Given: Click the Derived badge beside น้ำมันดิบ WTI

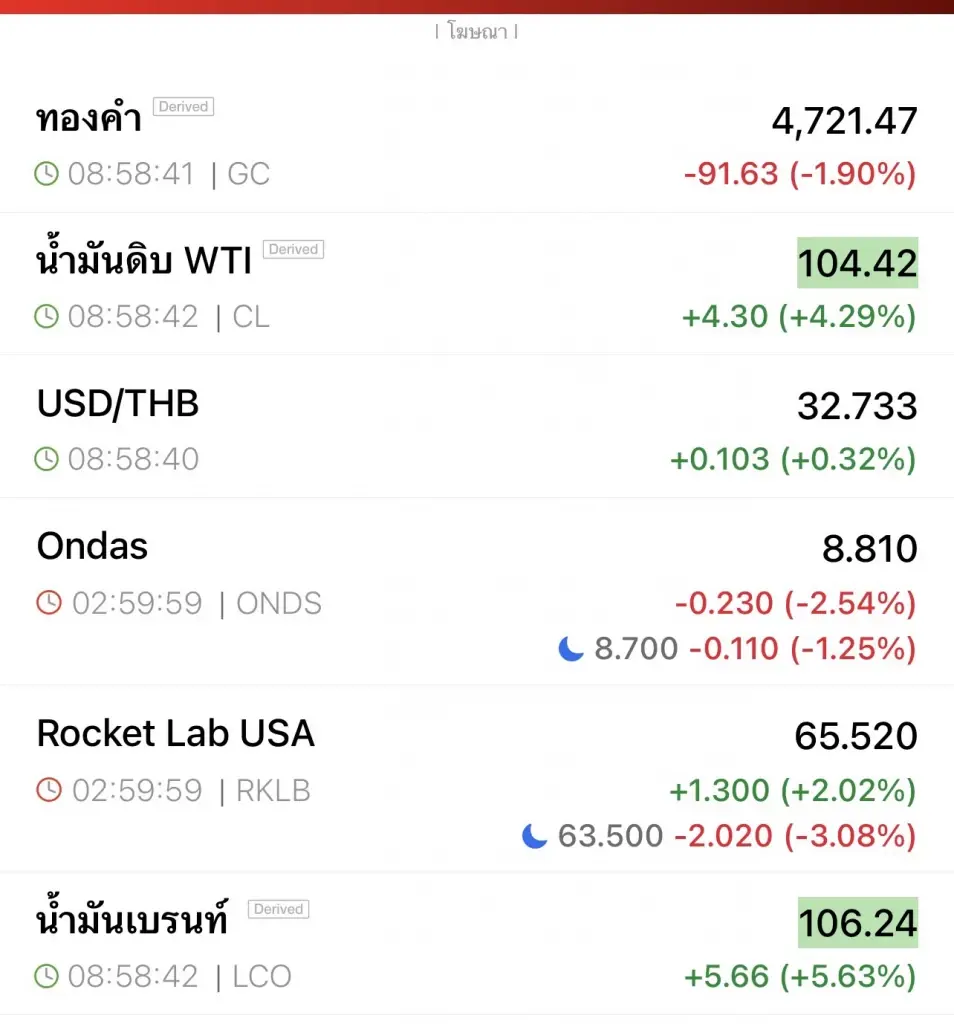Looking at the screenshot, I should pyautogui.click(x=292, y=249).
